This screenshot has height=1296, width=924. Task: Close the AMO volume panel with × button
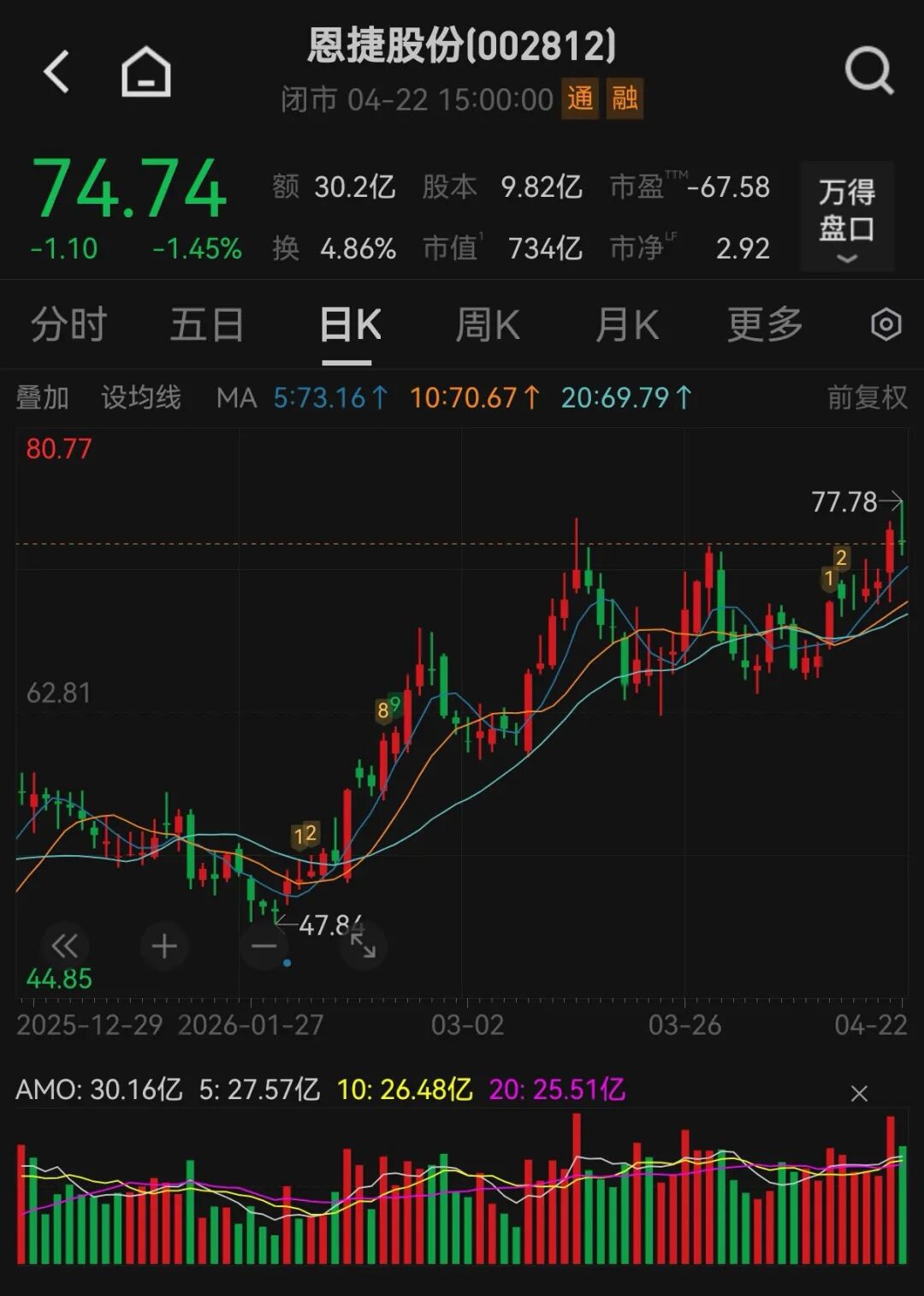[x=858, y=1093]
